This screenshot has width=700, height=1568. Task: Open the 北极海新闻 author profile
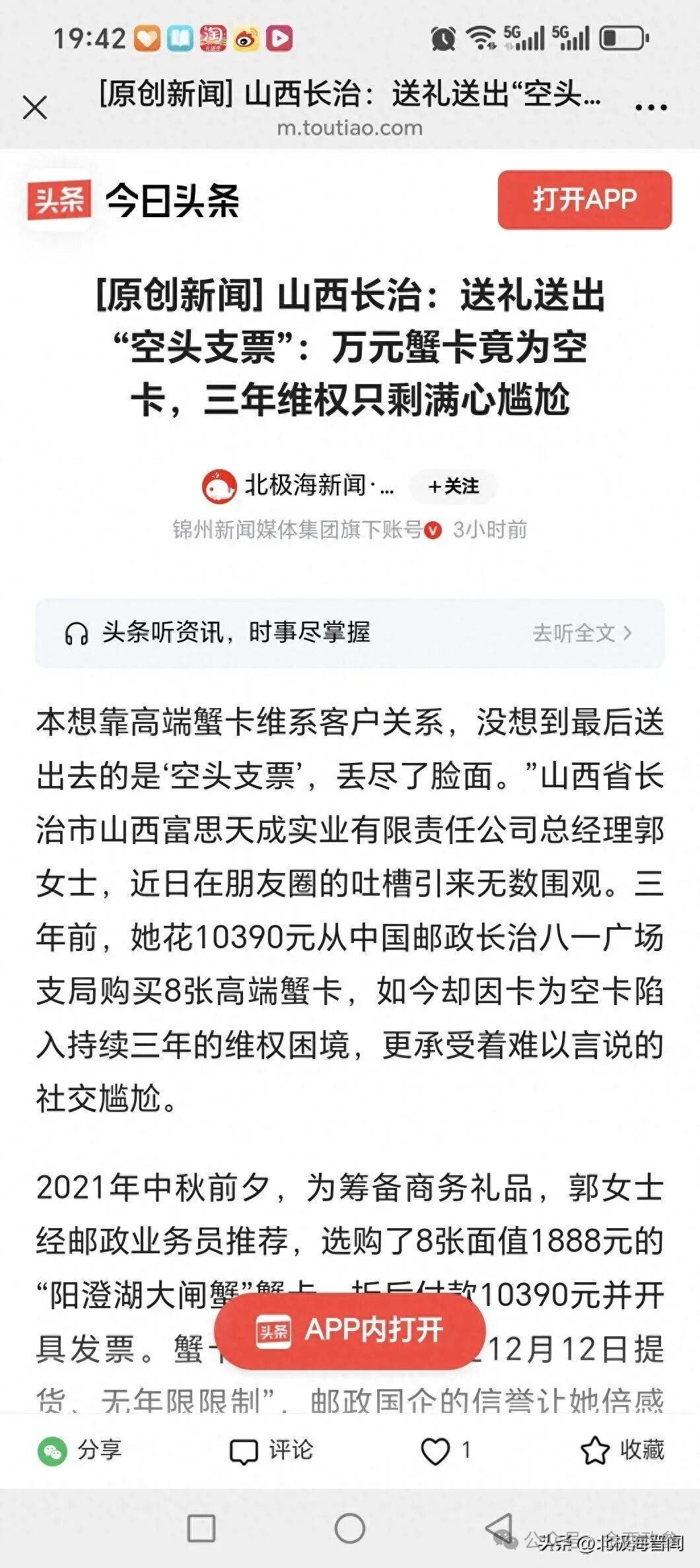tap(297, 486)
